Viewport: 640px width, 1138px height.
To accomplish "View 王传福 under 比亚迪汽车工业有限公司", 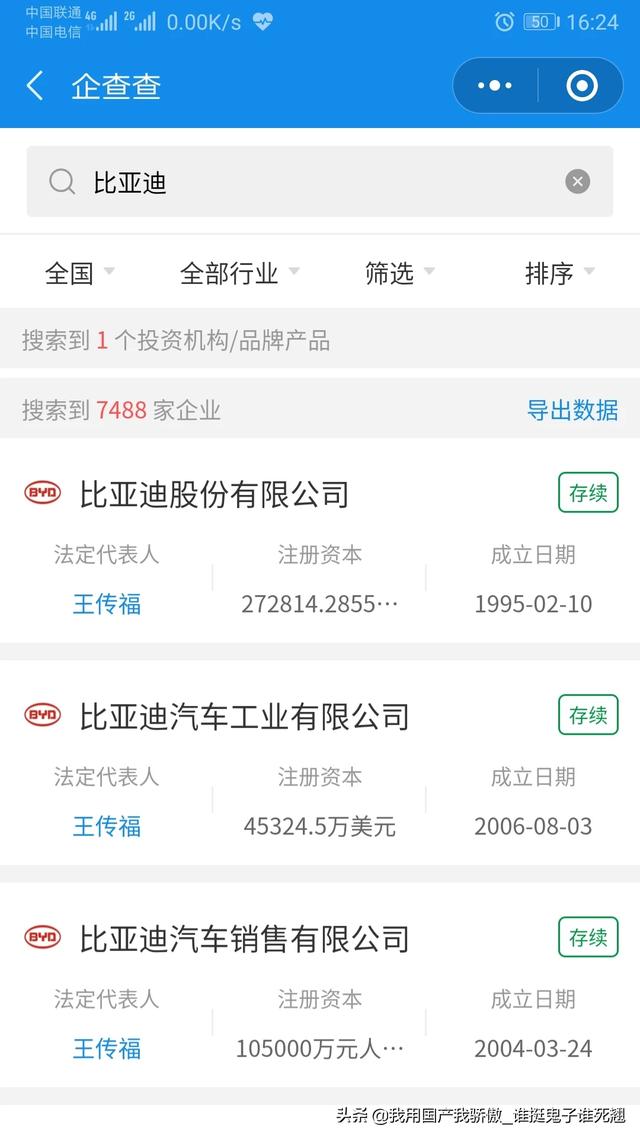I will (x=107, y=826).
